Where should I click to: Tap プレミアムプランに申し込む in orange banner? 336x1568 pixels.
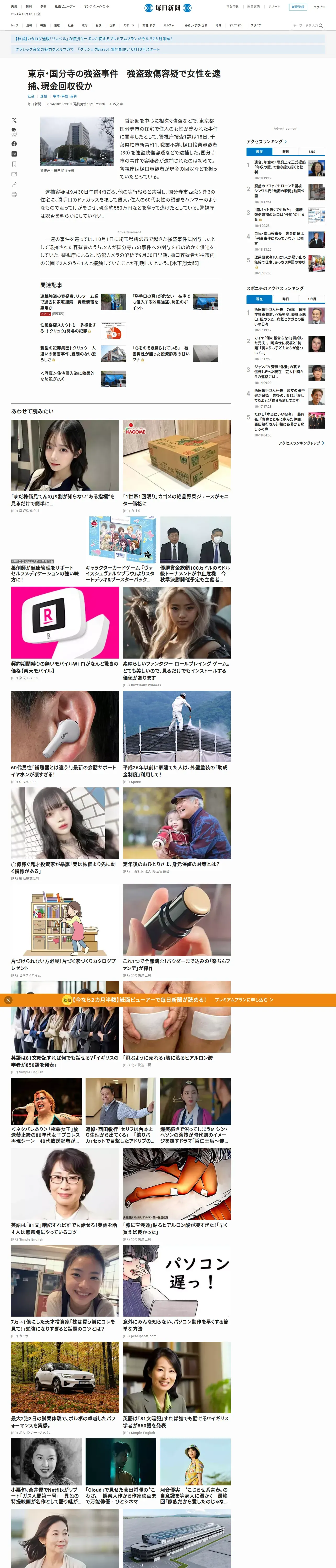click(244, 1000)
